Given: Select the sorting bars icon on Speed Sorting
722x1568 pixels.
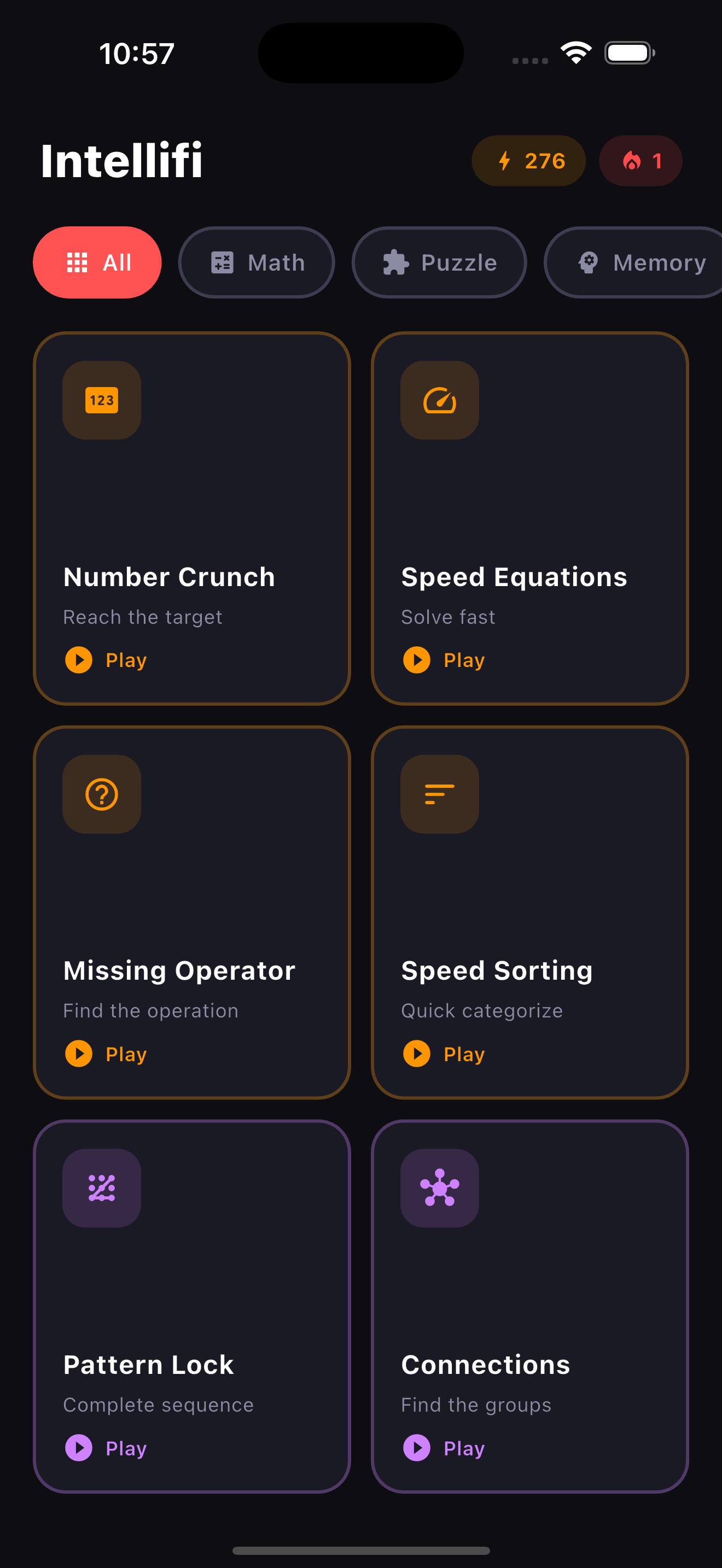Looking at the screenshot, I should (x=440, y=794).
